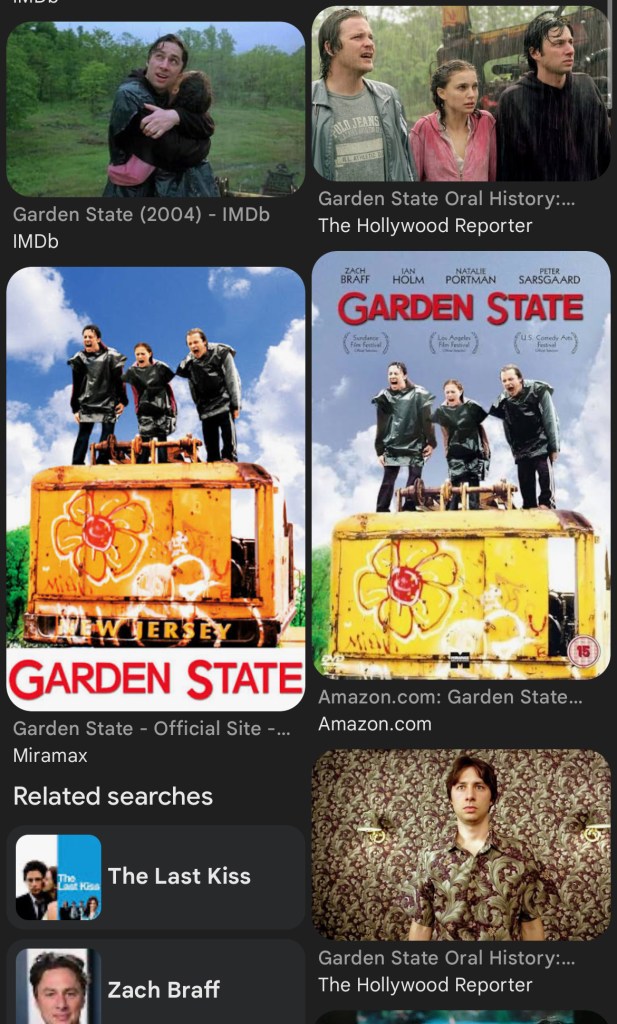
Task: View the rainy trio photo from The Hollywood Reporter
Action: pos(461,95)
